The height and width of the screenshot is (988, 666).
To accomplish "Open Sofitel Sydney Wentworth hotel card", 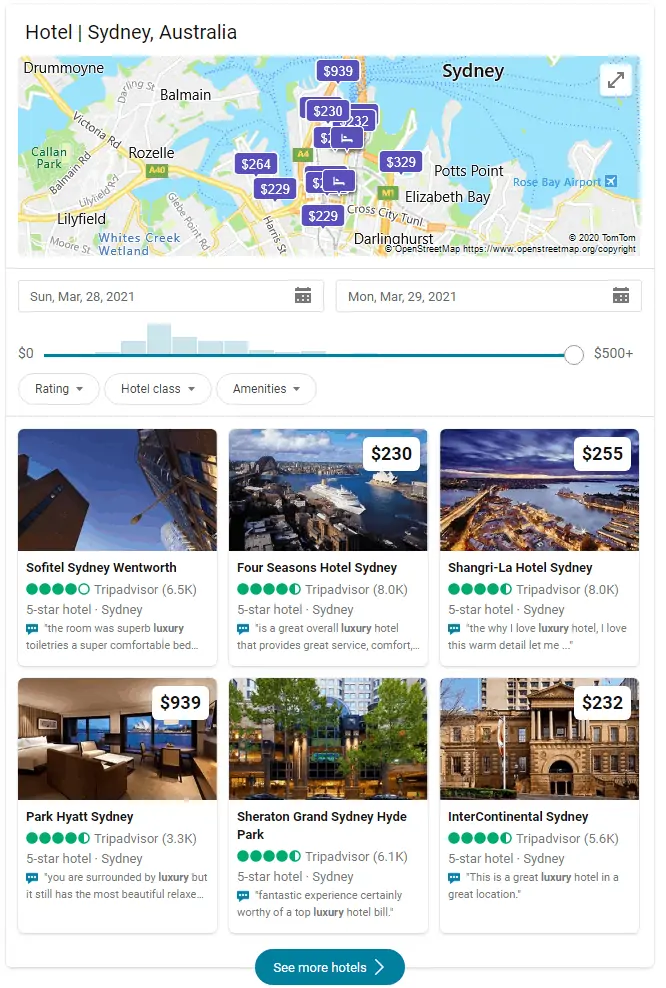I will click(x=117, y=547).
